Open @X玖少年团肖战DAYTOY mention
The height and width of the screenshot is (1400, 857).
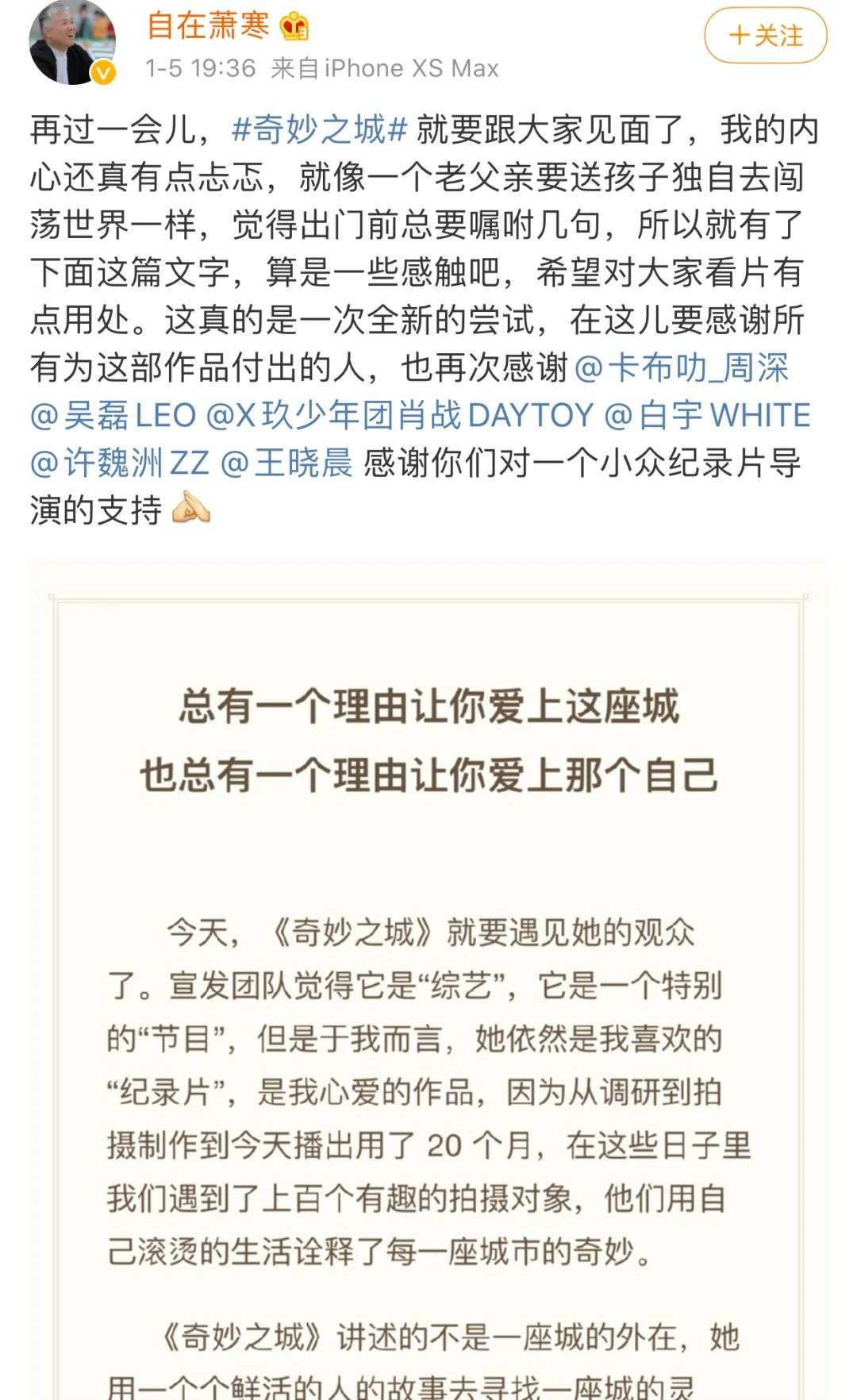[x=399, y=415]
